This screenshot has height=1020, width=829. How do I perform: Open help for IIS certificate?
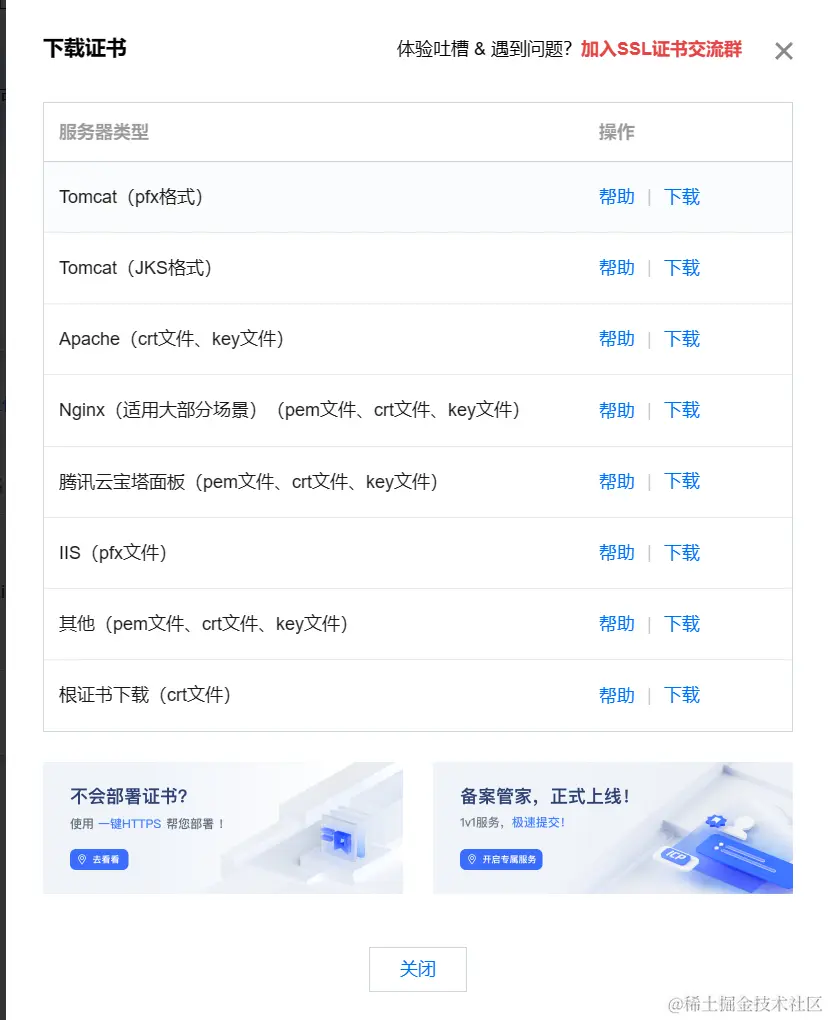pos(616,553)
